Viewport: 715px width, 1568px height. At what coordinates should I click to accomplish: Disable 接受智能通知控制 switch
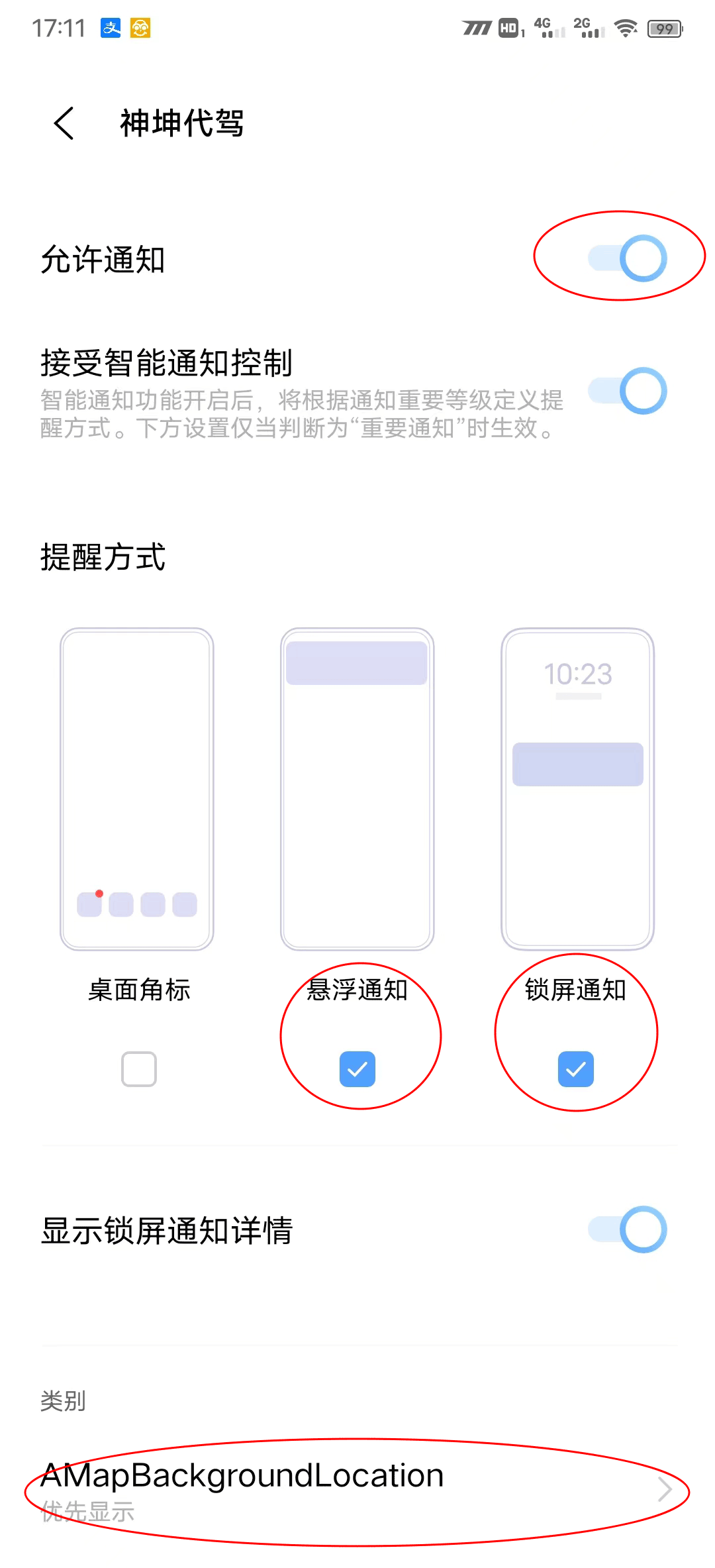pos(627,391)
